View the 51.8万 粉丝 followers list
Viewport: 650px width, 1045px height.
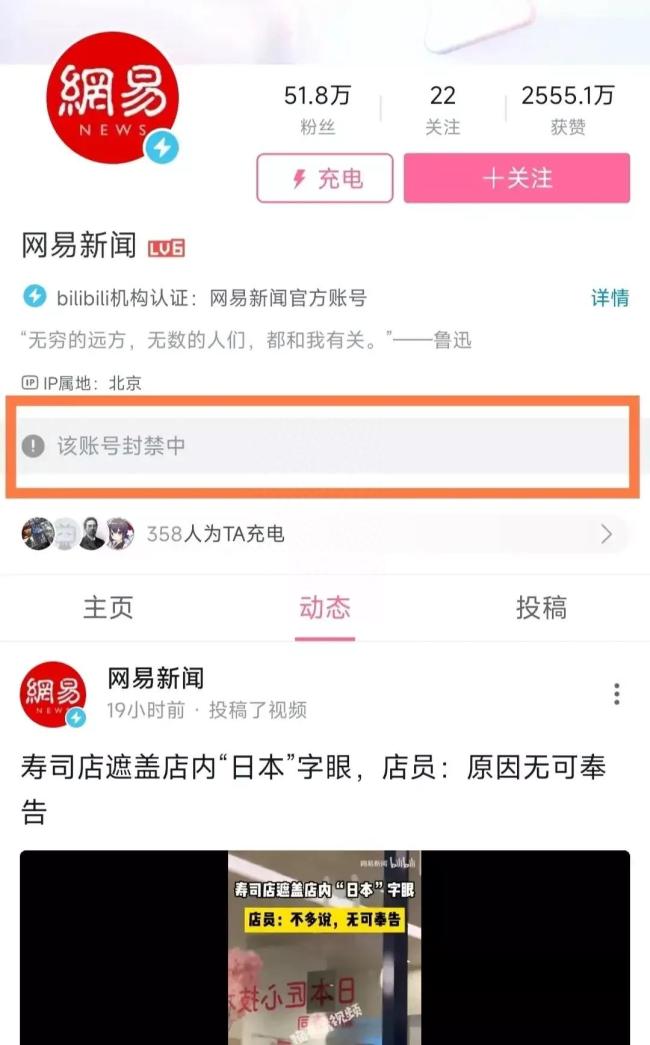click(x=317, y=108)
